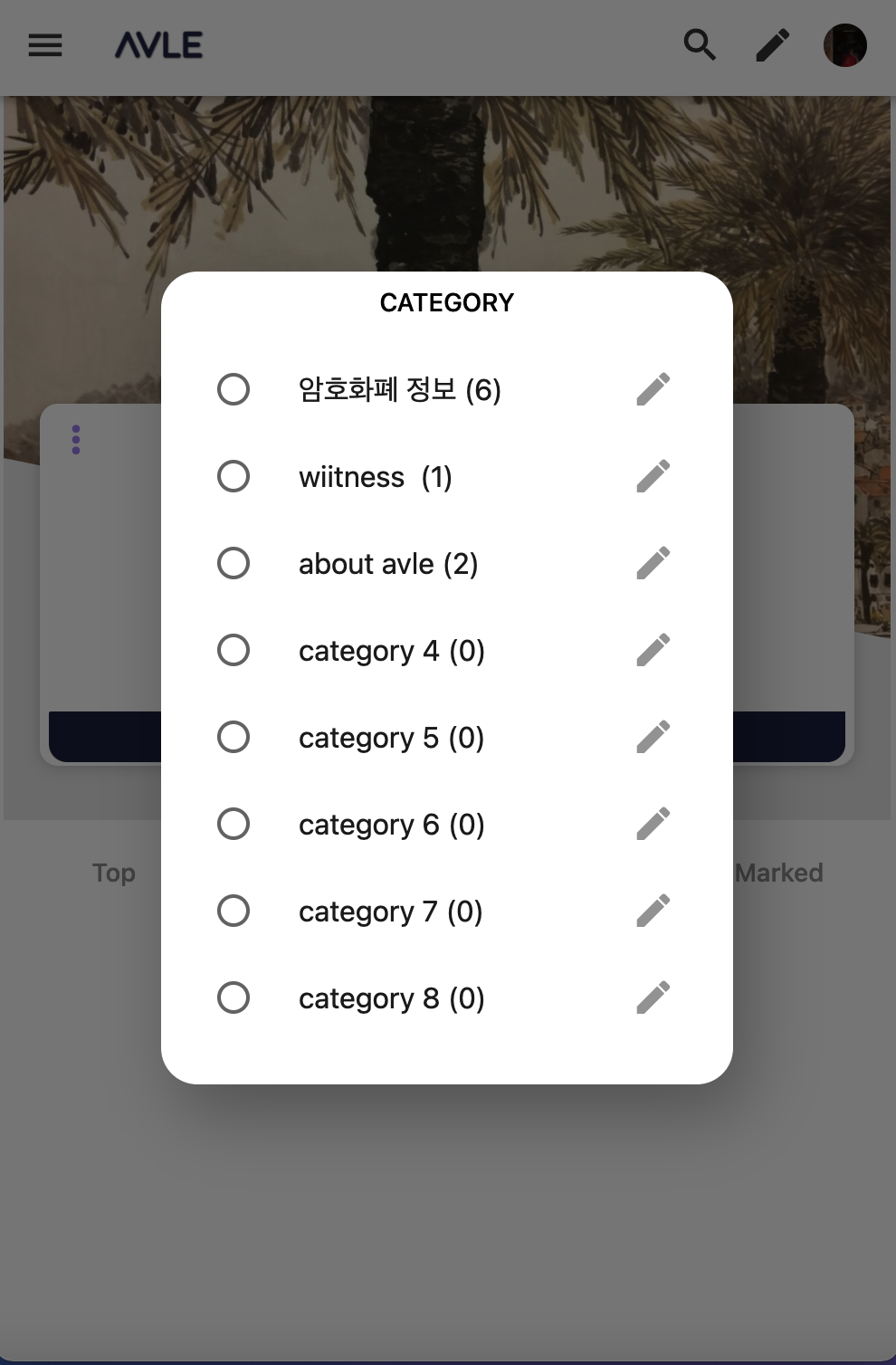Select the 암호화폐 정보 category radio button
Viewport: 896px width, 1365px height.
point(234,389)
